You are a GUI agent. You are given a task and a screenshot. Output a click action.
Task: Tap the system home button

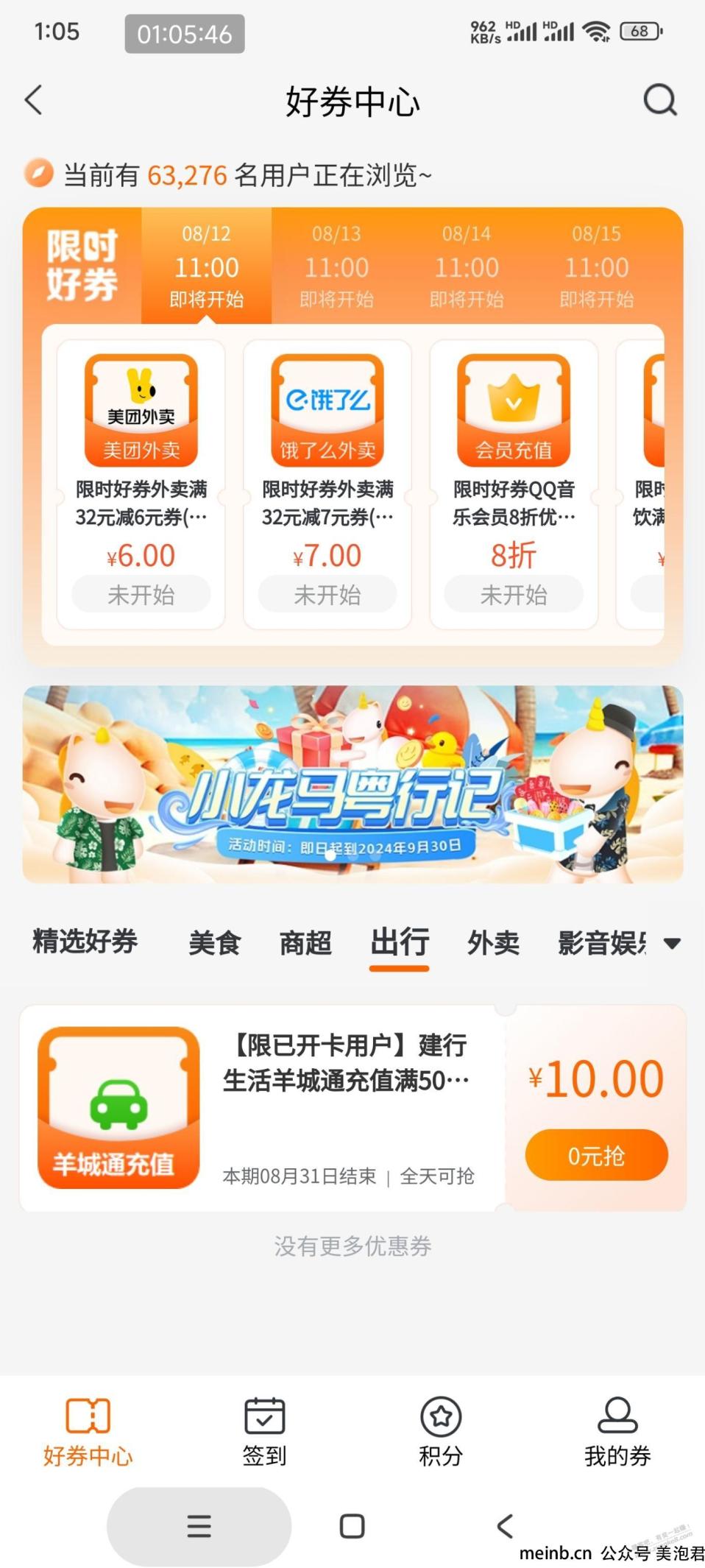[x=352, y=1527]
